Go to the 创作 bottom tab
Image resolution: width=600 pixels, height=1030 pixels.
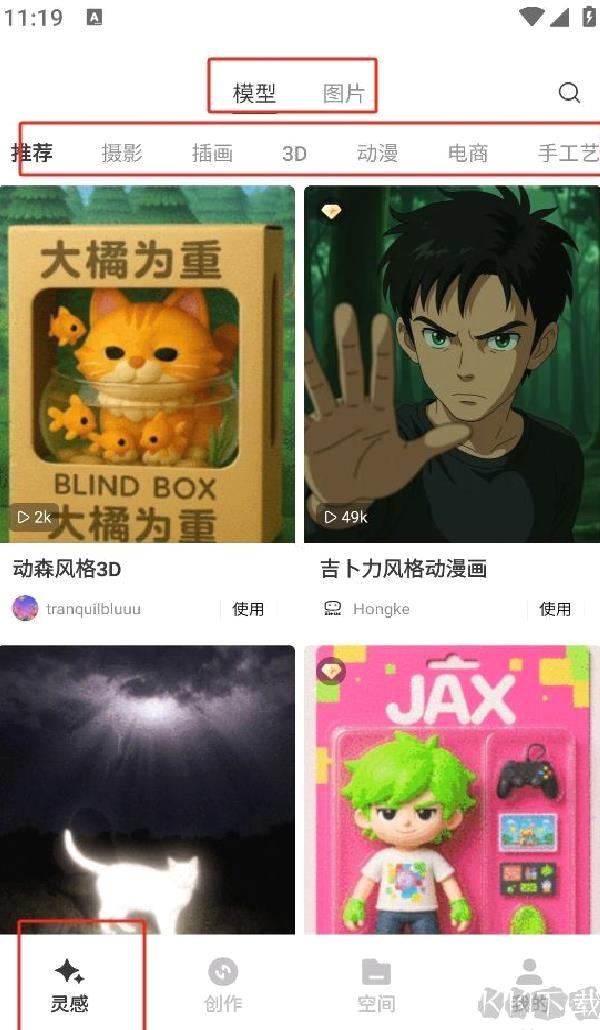point(223,984)
